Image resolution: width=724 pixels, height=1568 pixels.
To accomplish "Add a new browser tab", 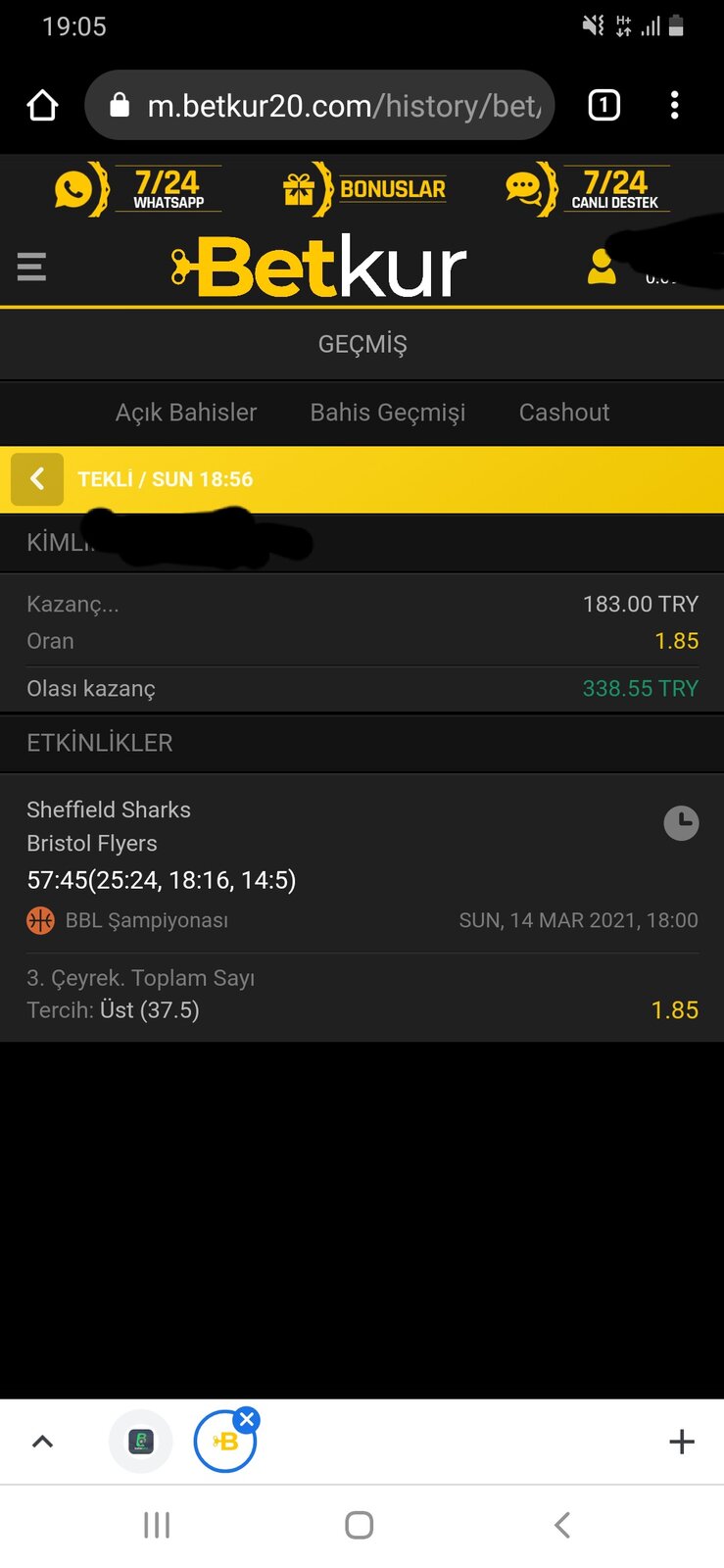I will (x=681, y=1442).
